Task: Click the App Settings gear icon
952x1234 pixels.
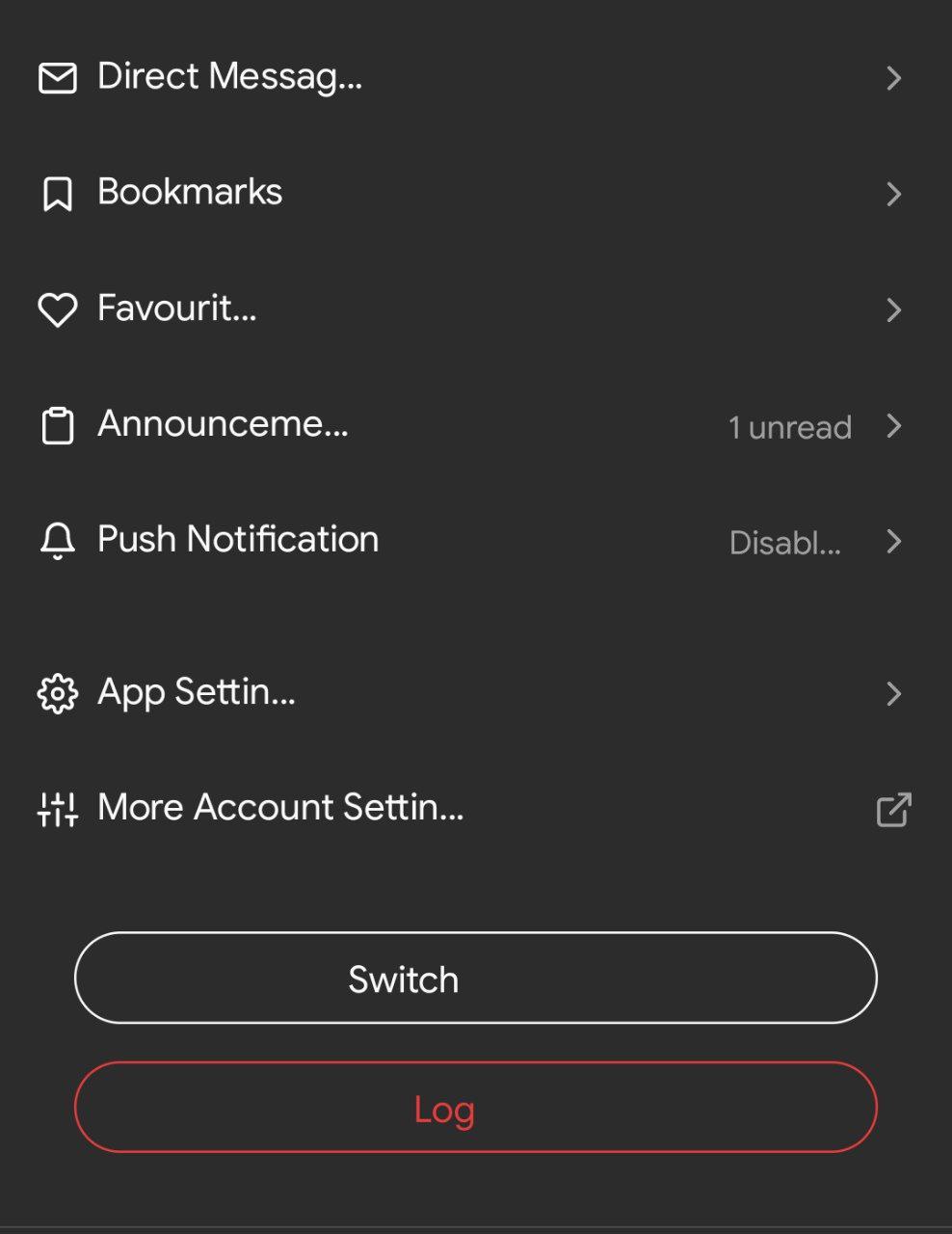Action: (x=59, y=692)
